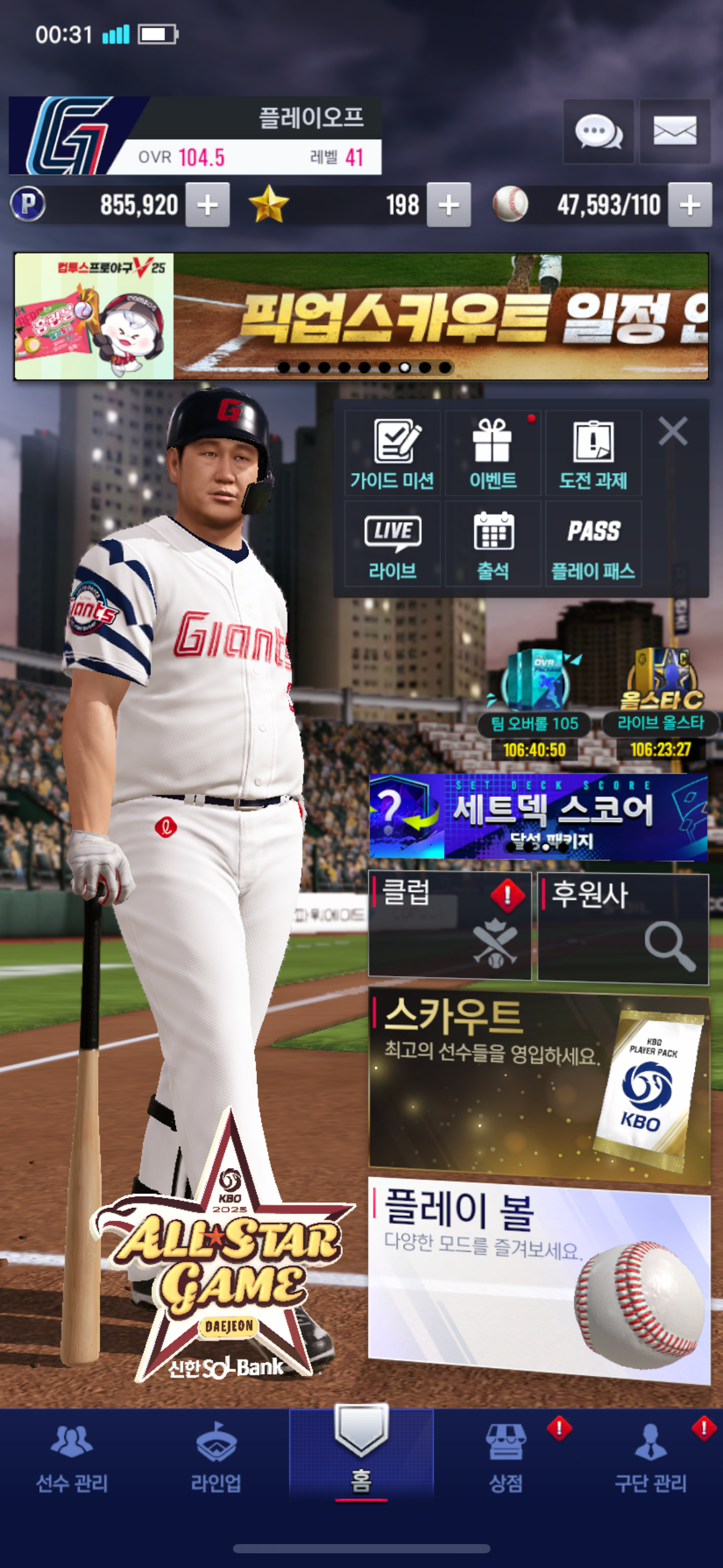Open 플레이 패스

tap(593, 544)
